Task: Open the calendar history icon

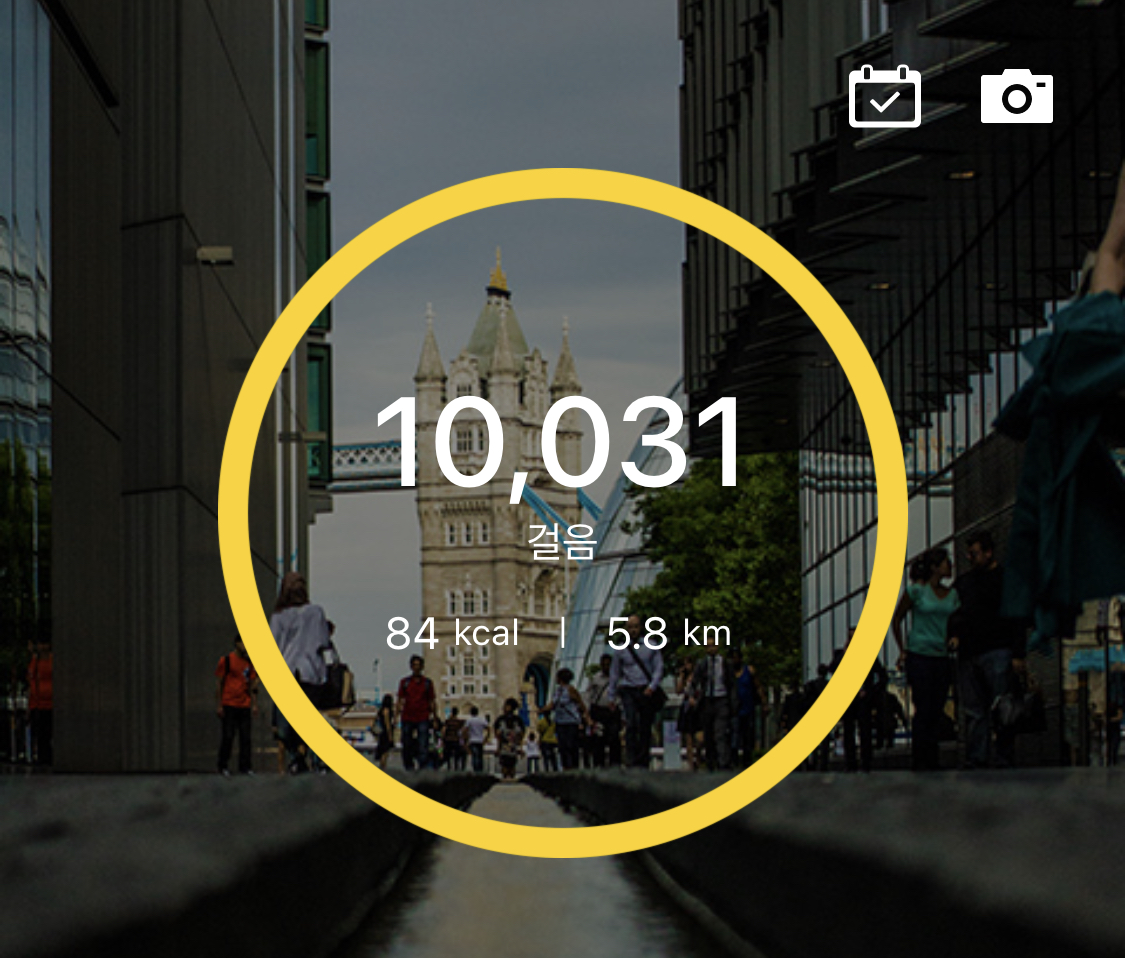Action: click(x=885, y=96)
